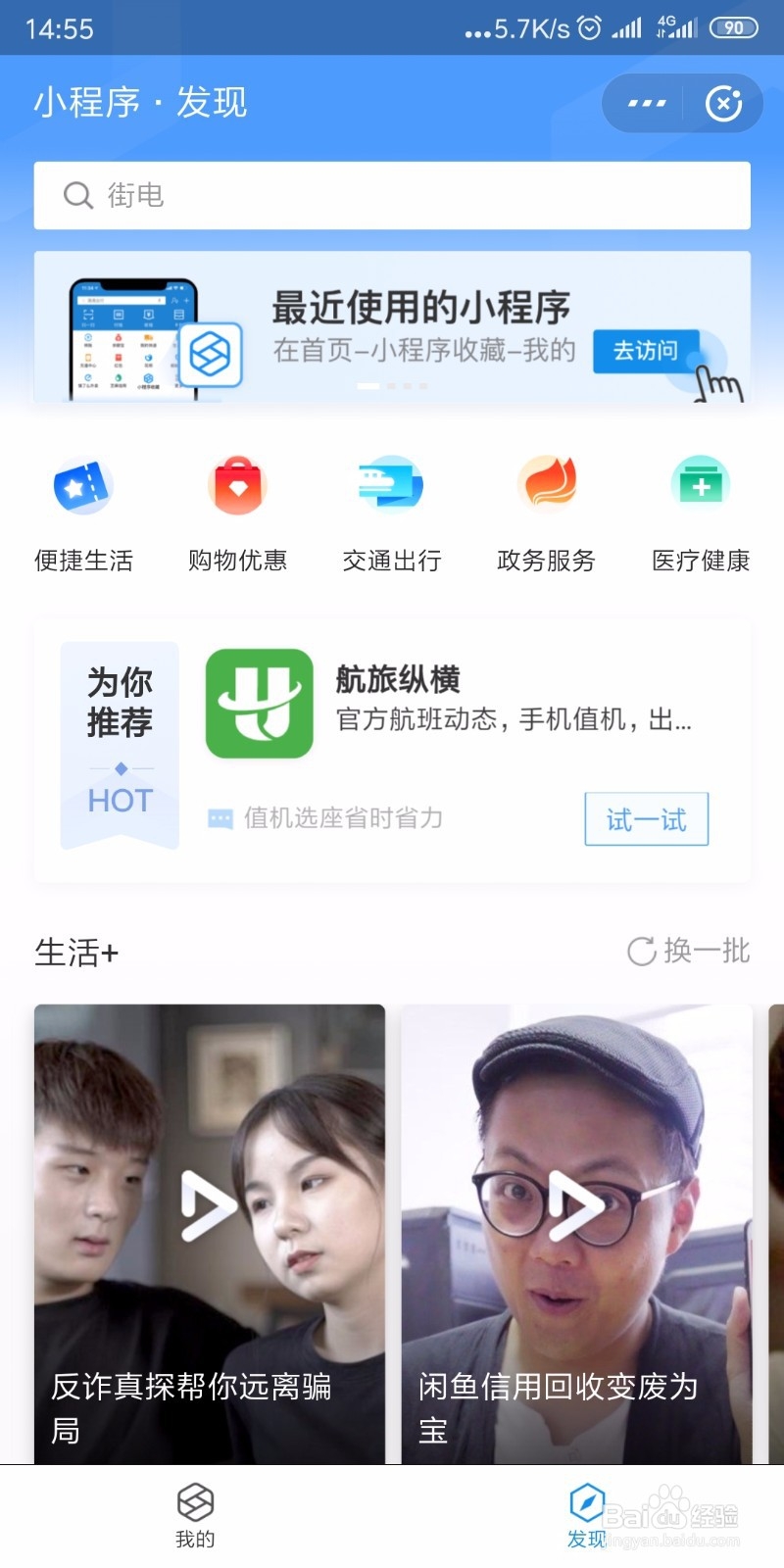Viewport: 784px width, 1568px height.
Task: Tap the search magnifier icon
Action: click(77, 195)
